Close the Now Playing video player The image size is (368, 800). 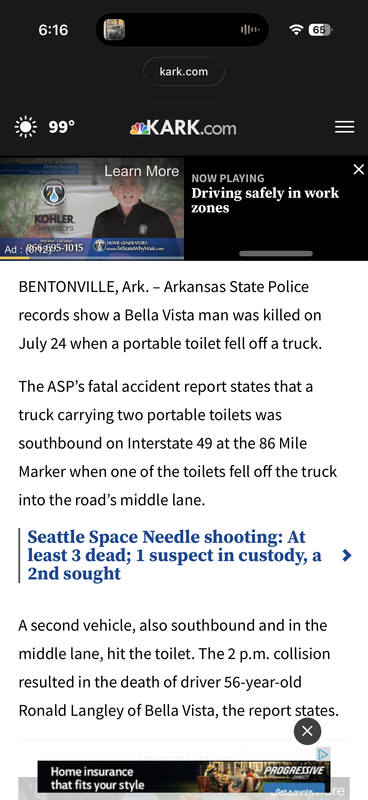(359, 169)
